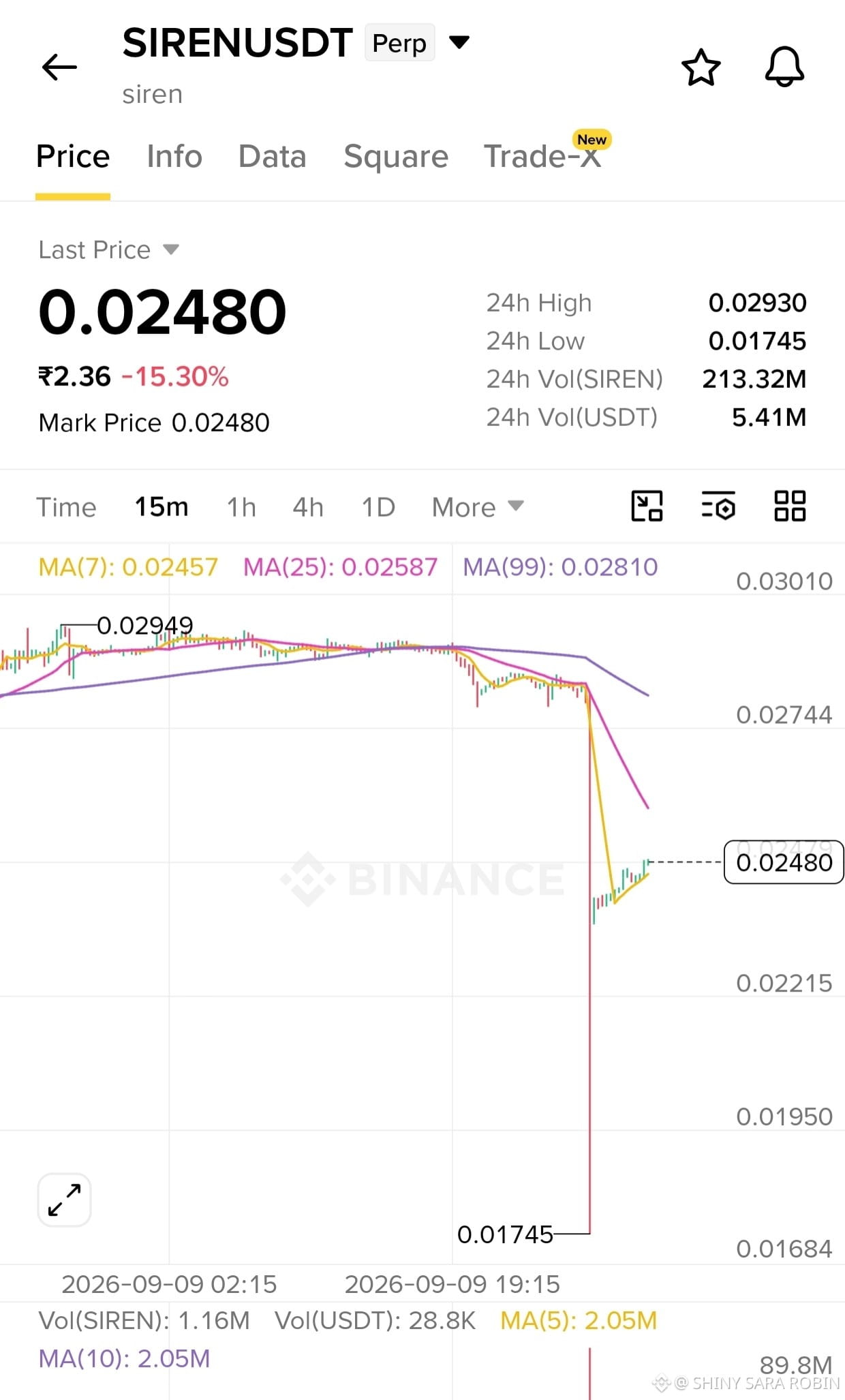The image size is (845, 1400).
Task: Open the chart indicator settings icon
Action: coord(718,506)
